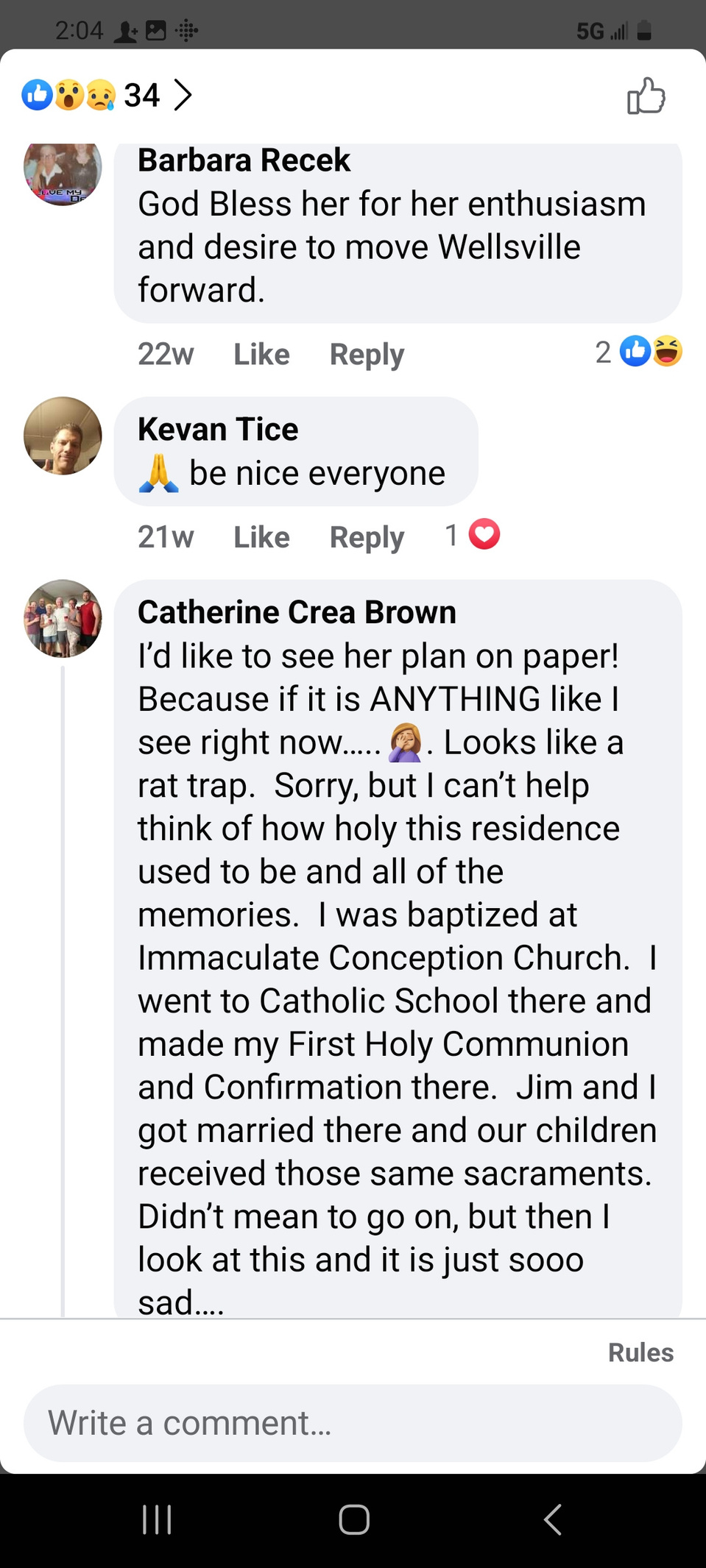Open the list of 34 reactions
706x1568 pixels.
click(107, 95)
